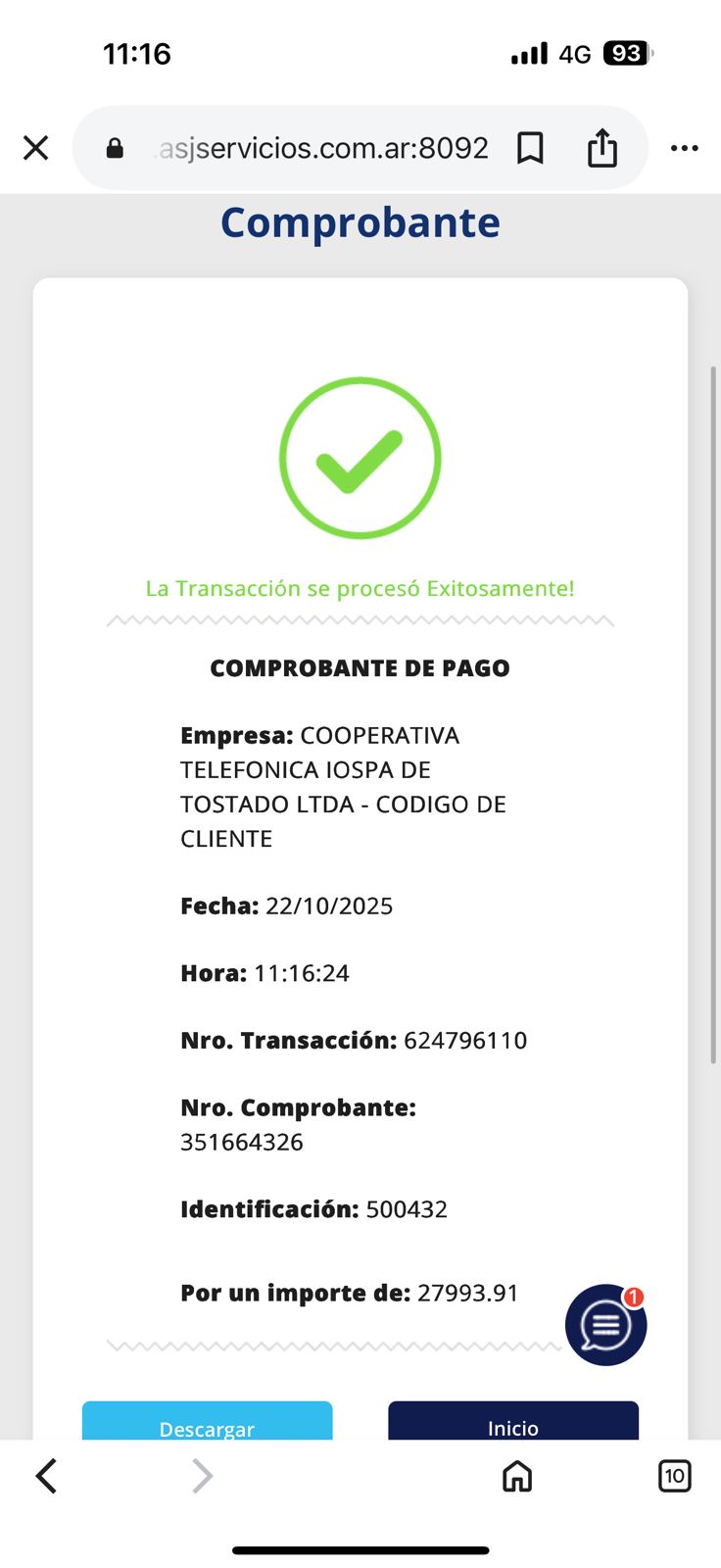Download the receipt with Descargar

pos(207,1423)
